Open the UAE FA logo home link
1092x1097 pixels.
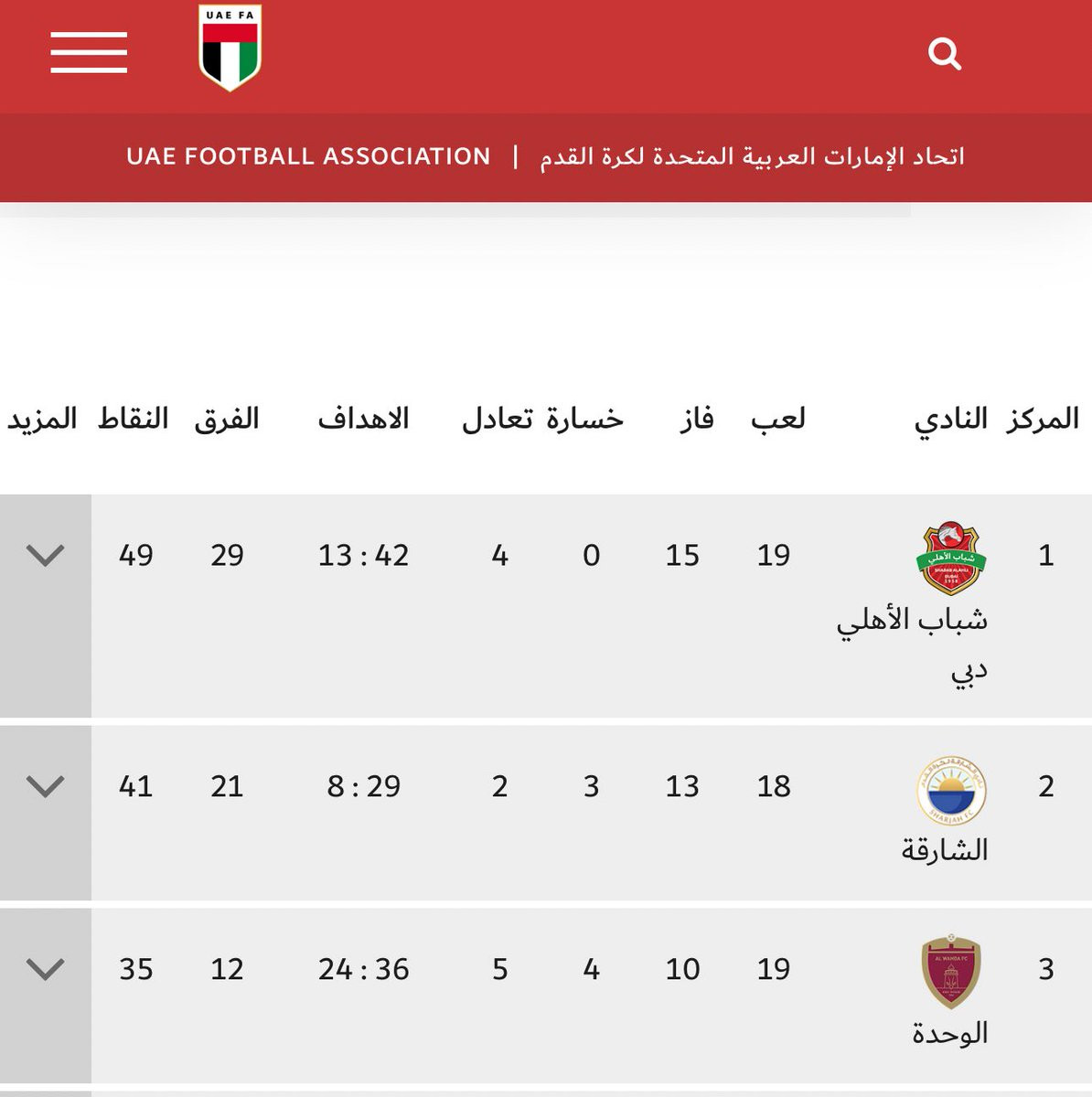230,48
